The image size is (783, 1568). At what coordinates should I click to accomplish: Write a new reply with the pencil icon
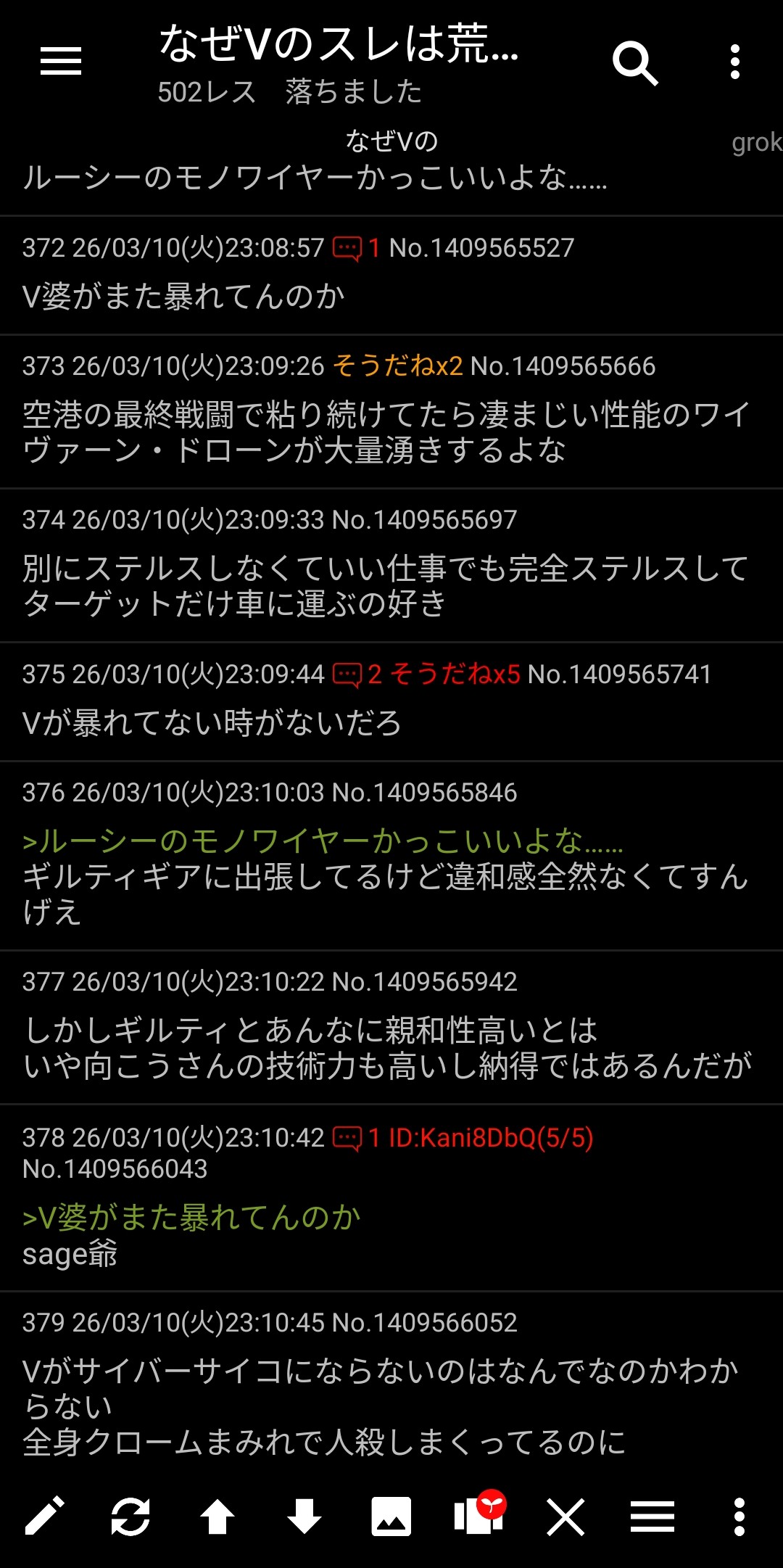[45, 1517]
